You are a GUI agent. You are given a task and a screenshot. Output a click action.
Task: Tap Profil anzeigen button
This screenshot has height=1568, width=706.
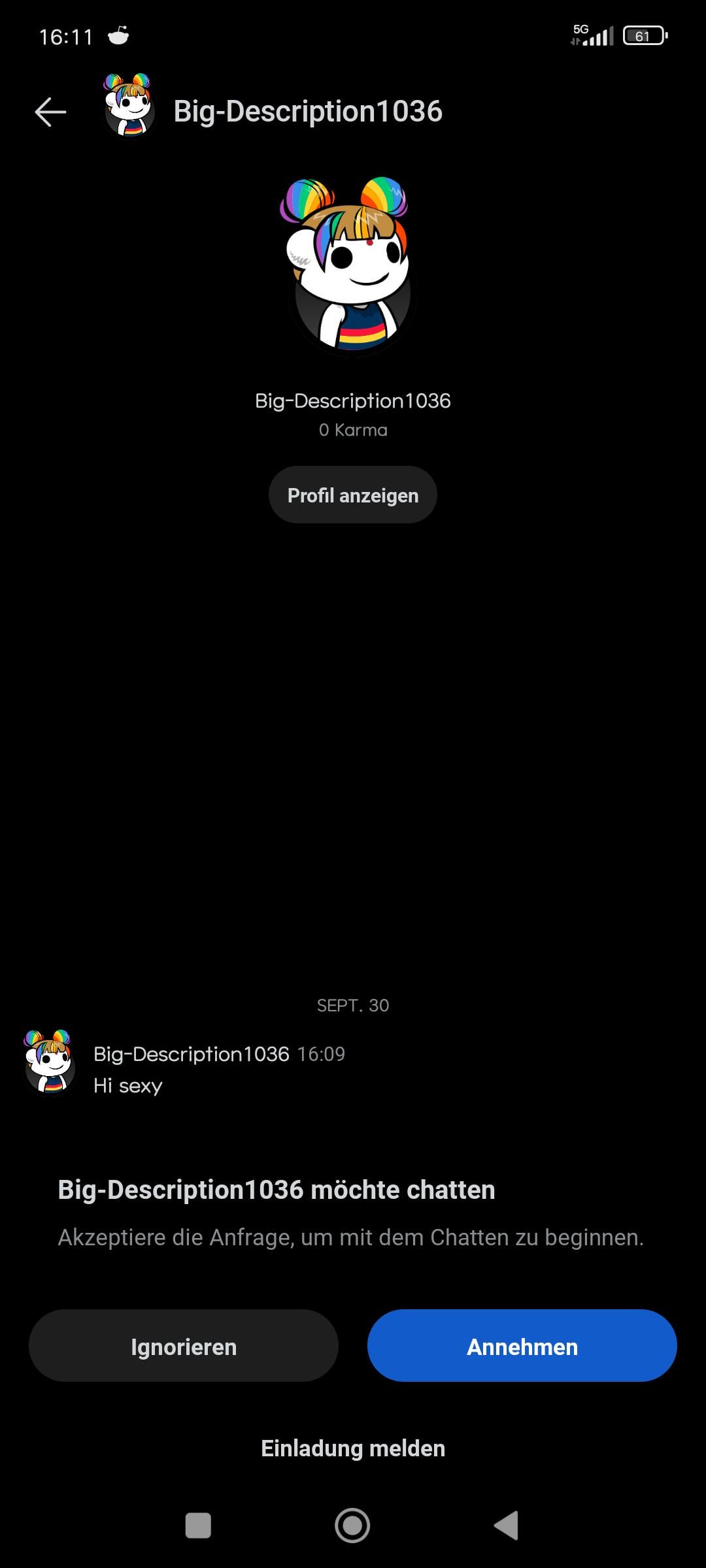[x=352, y=495]
